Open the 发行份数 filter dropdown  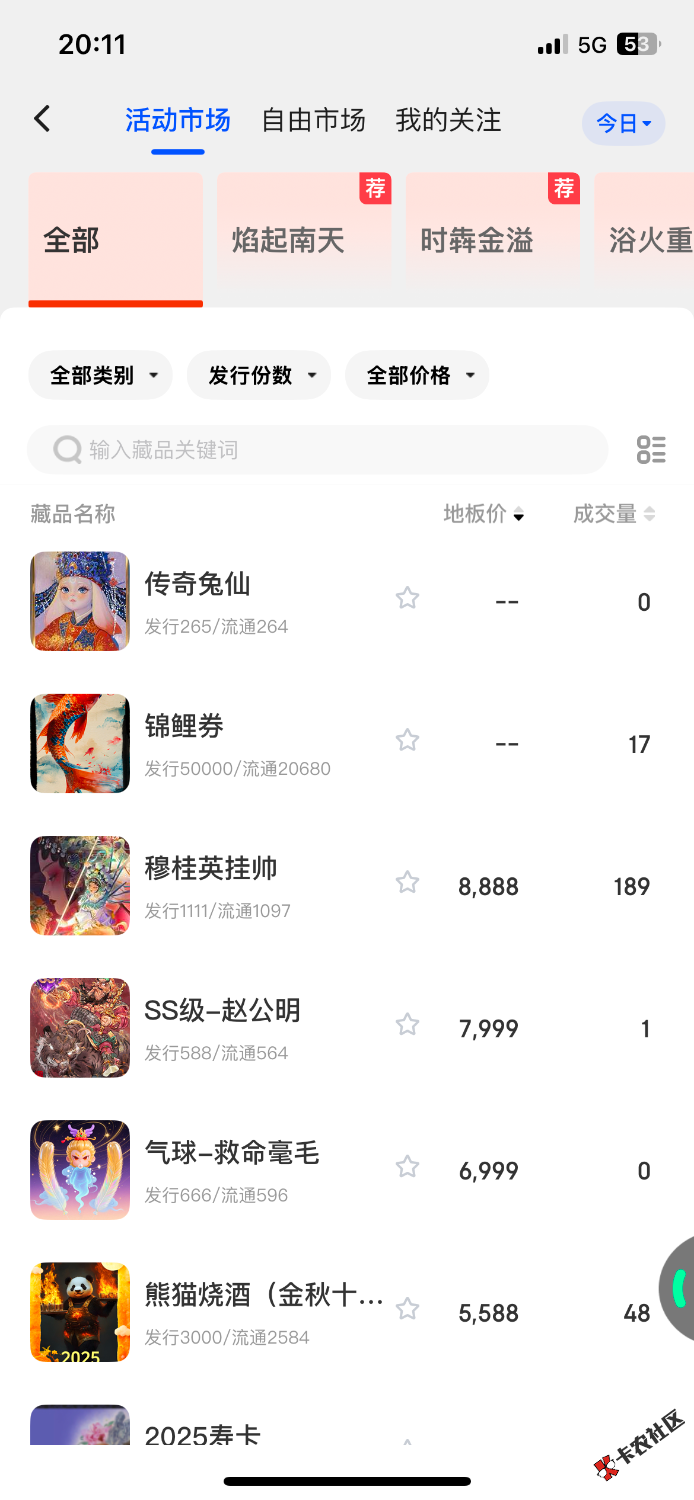(259, 376)
